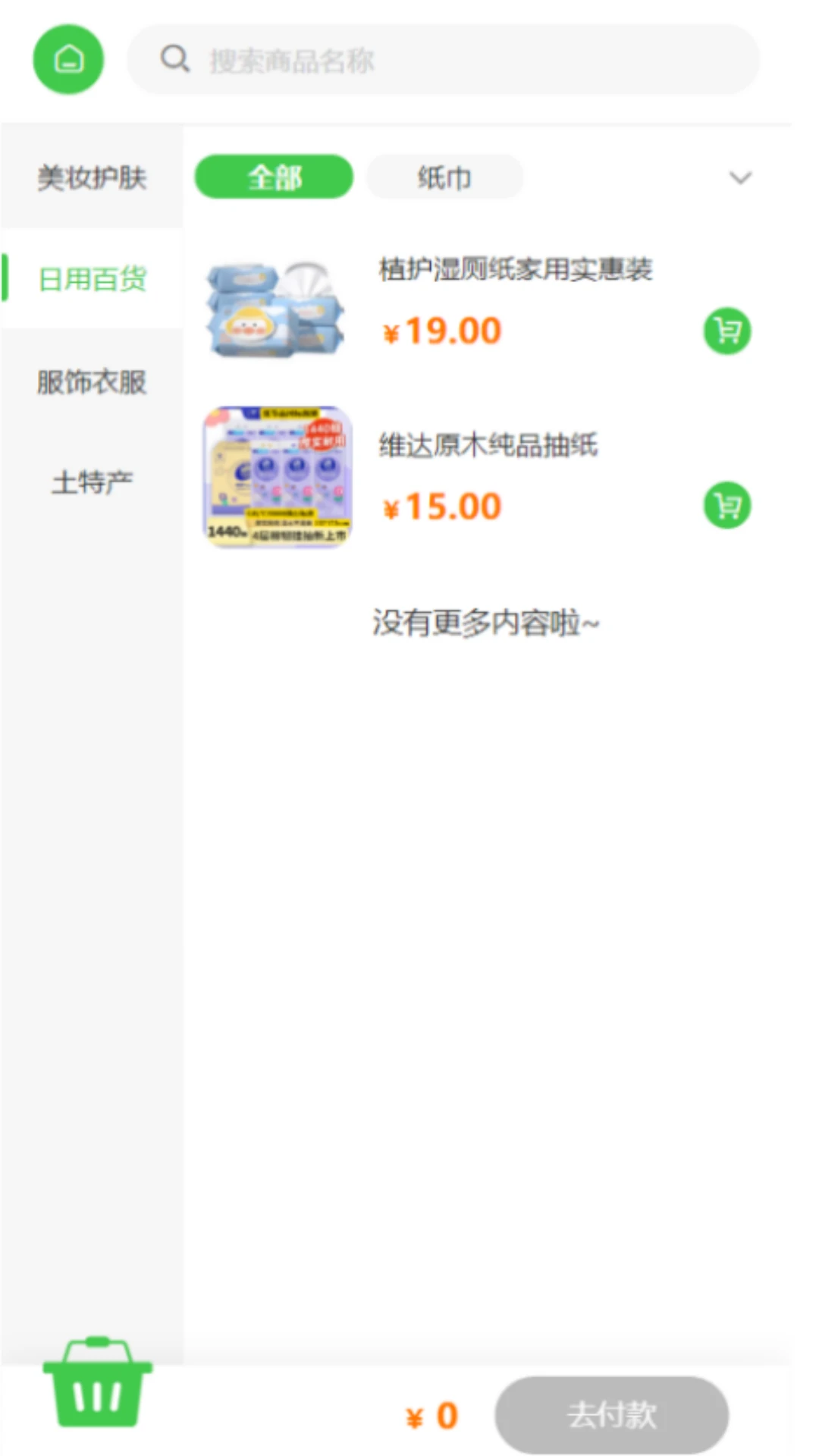Switch to the 服饰衣服 category
The height and width of the screenshot is (1456, 819).
pos(92,382)
